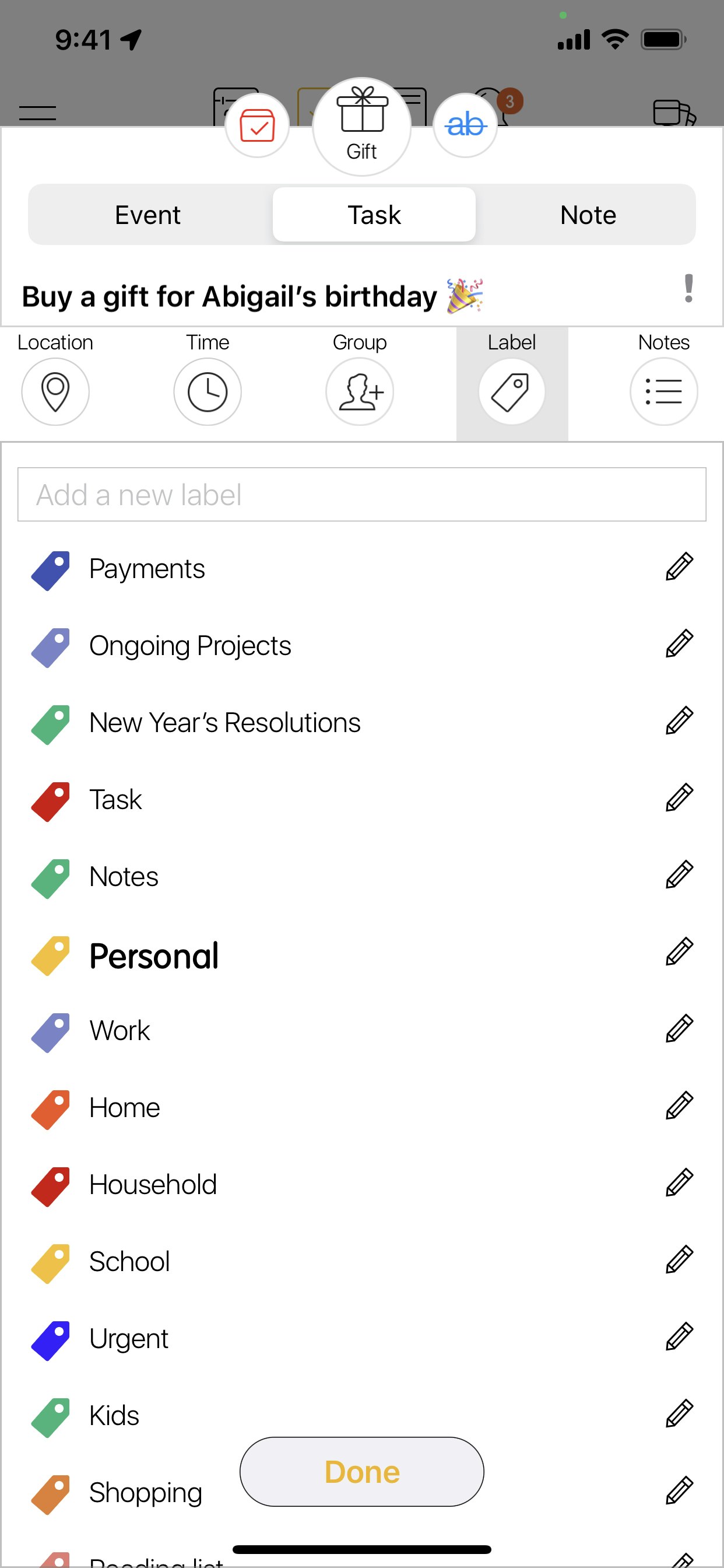Viewport: 724px width, 1568px height.
Task: Set a time with the clock icon
Action: [x=208, y=391]
